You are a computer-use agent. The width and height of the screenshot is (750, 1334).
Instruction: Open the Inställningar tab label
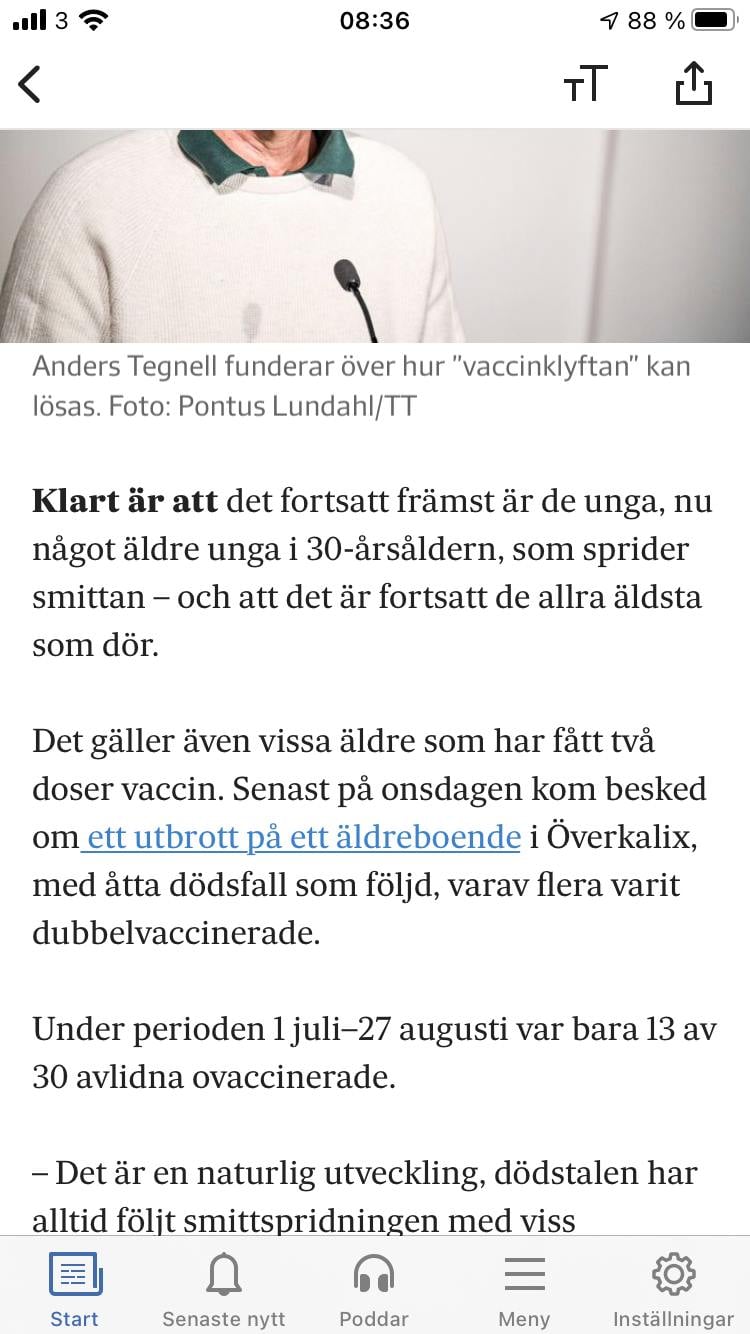tap(673, 1318)
